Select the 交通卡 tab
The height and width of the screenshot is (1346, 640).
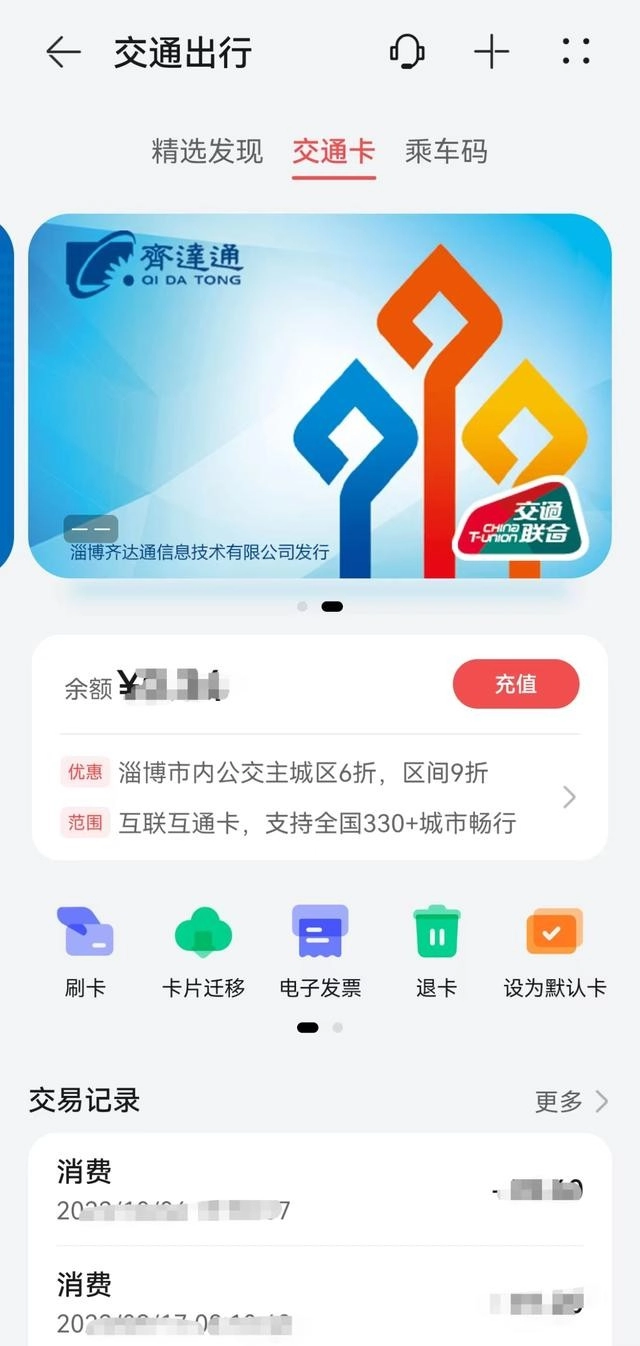[x=334, y=152]
